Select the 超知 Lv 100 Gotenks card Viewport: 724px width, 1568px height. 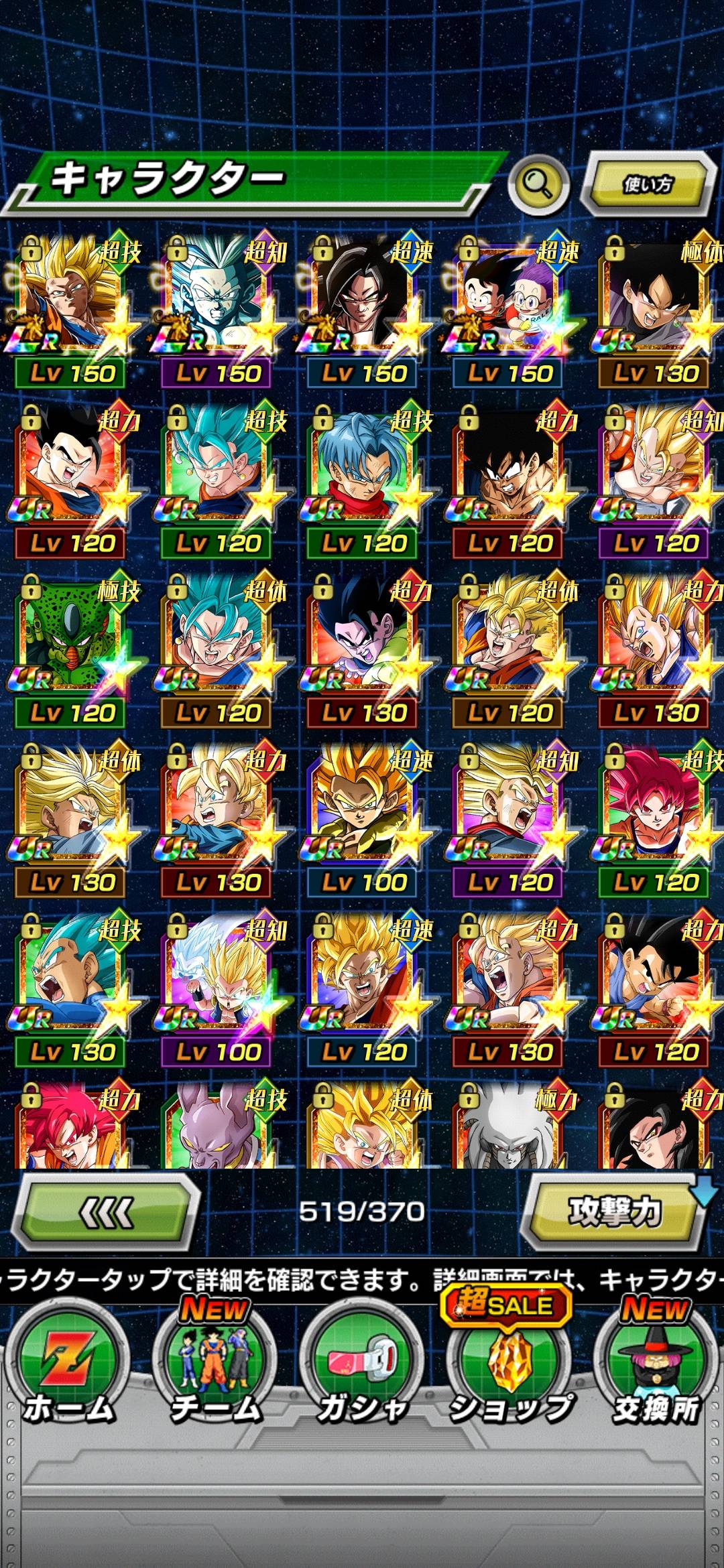click(216, 986)
